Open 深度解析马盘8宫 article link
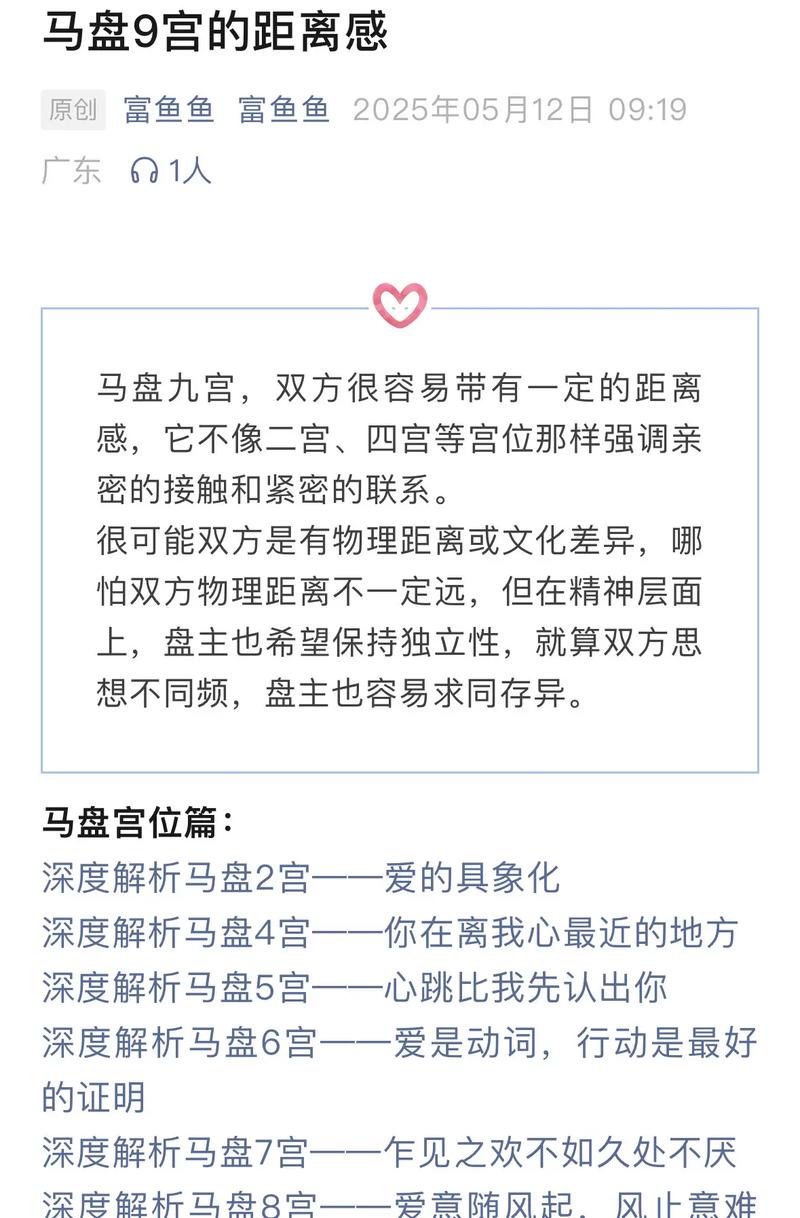The width and height of the screenshot is (800, 1218). coord(399,1205)
